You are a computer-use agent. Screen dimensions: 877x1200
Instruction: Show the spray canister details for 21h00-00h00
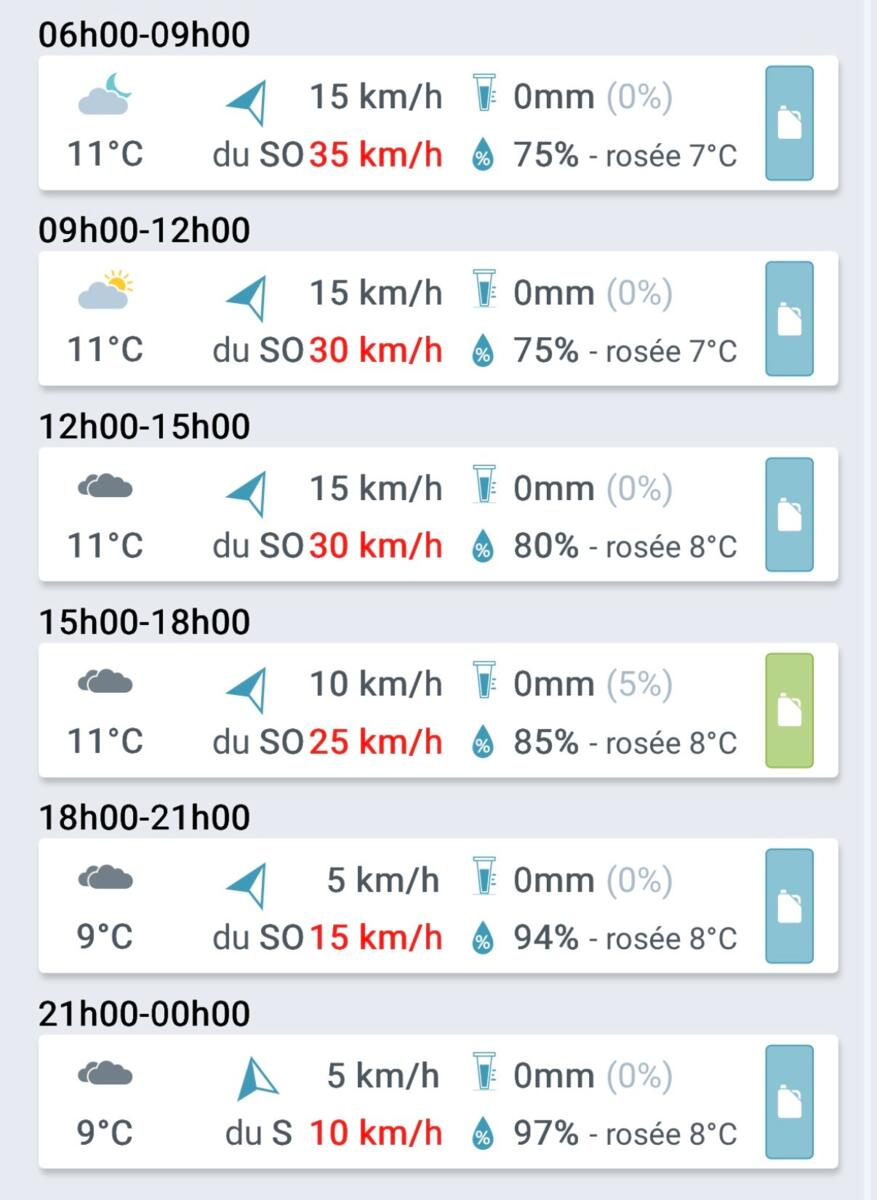789,1102
